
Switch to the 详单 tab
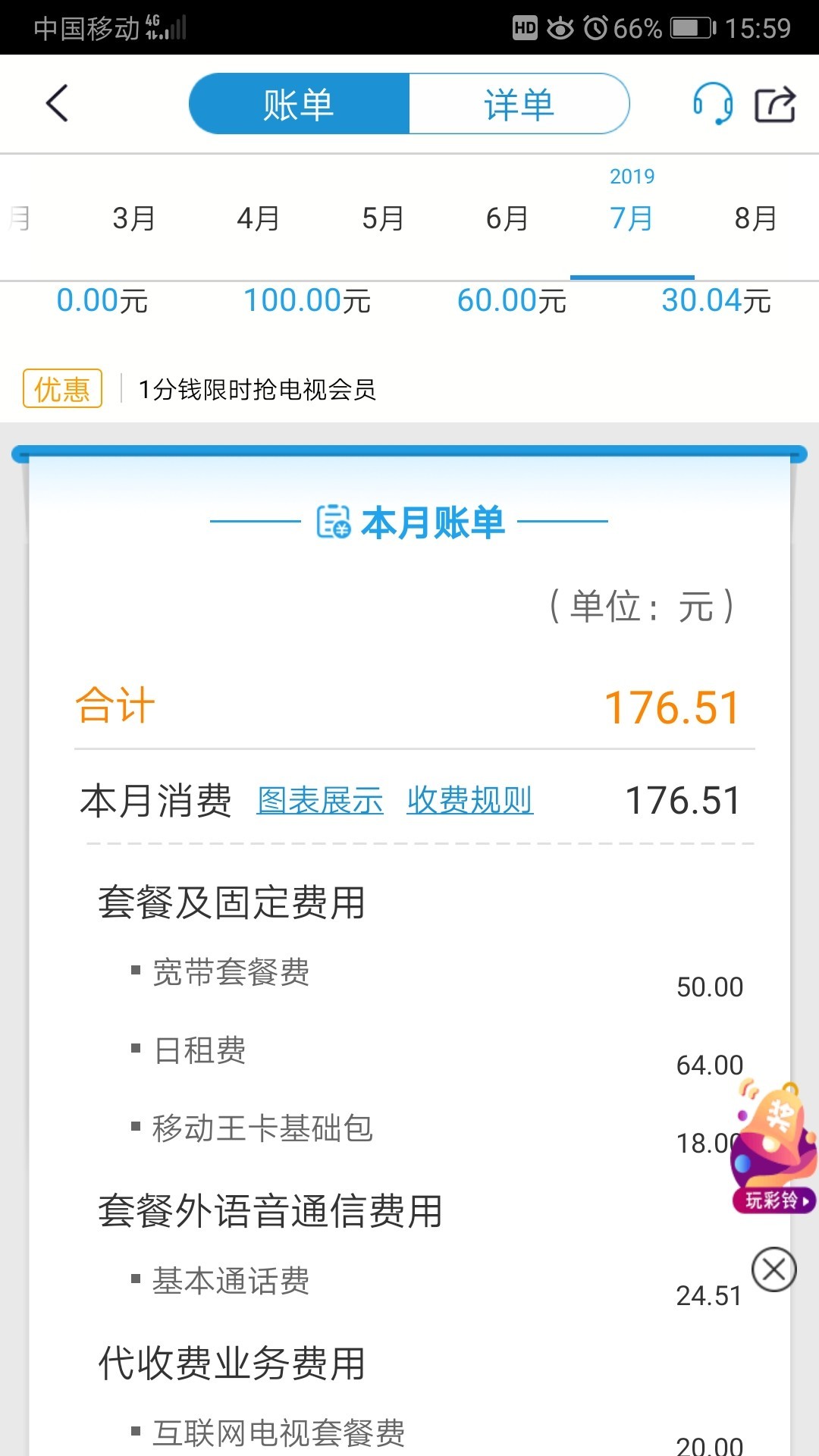tap(519, 104)
